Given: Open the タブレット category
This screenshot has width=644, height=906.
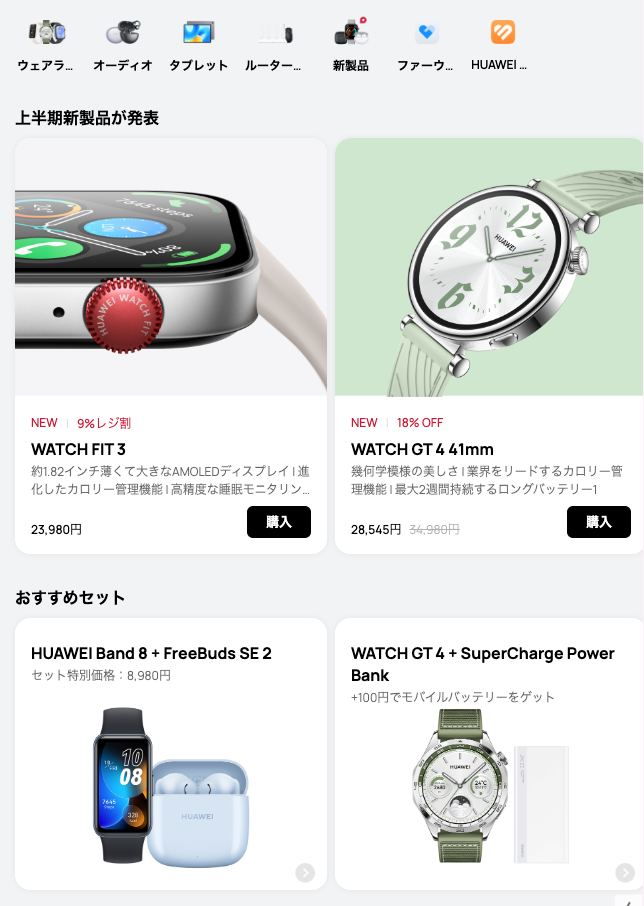Looking at the screenshot, I should [x=198, y=43].
